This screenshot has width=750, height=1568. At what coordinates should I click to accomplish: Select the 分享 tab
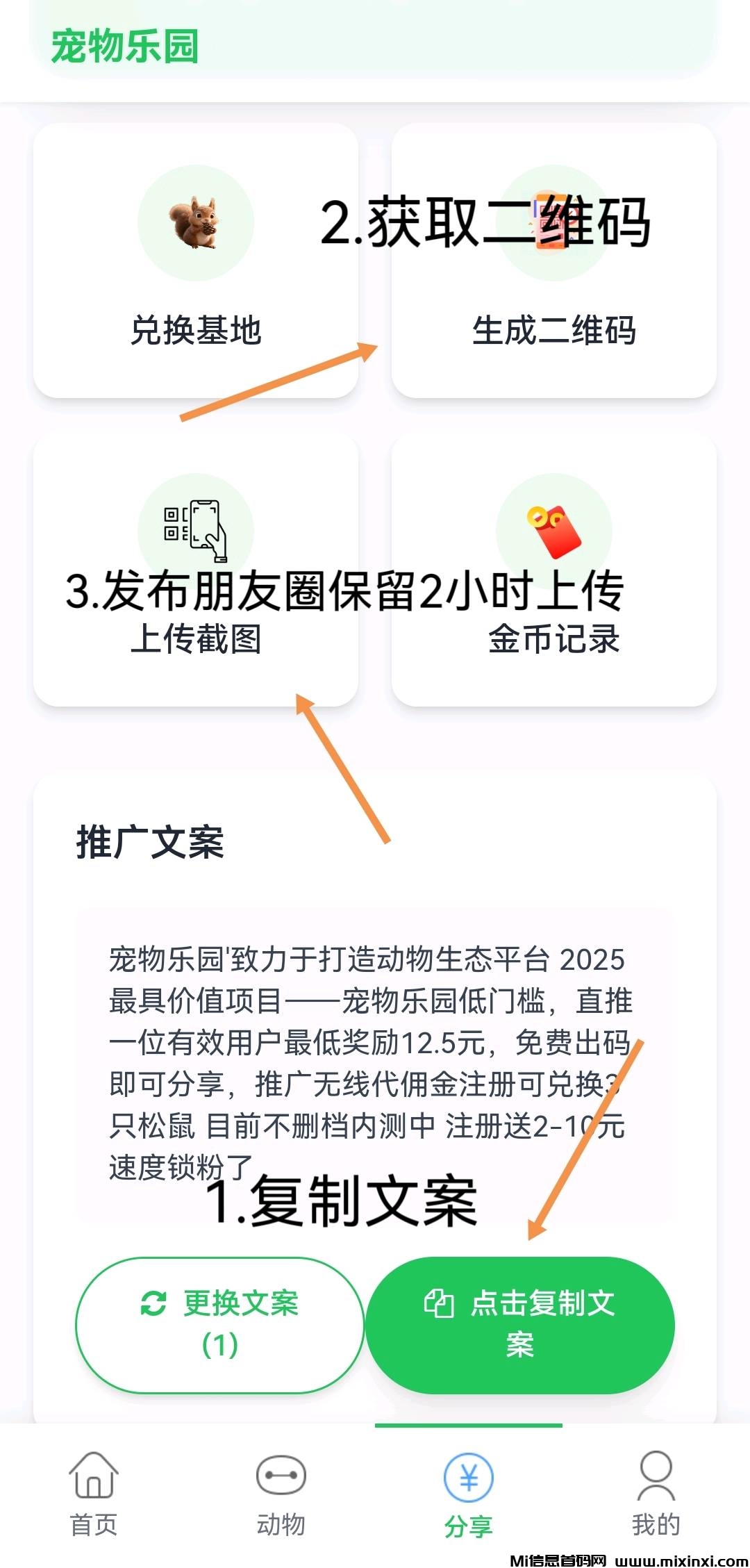469,1494
